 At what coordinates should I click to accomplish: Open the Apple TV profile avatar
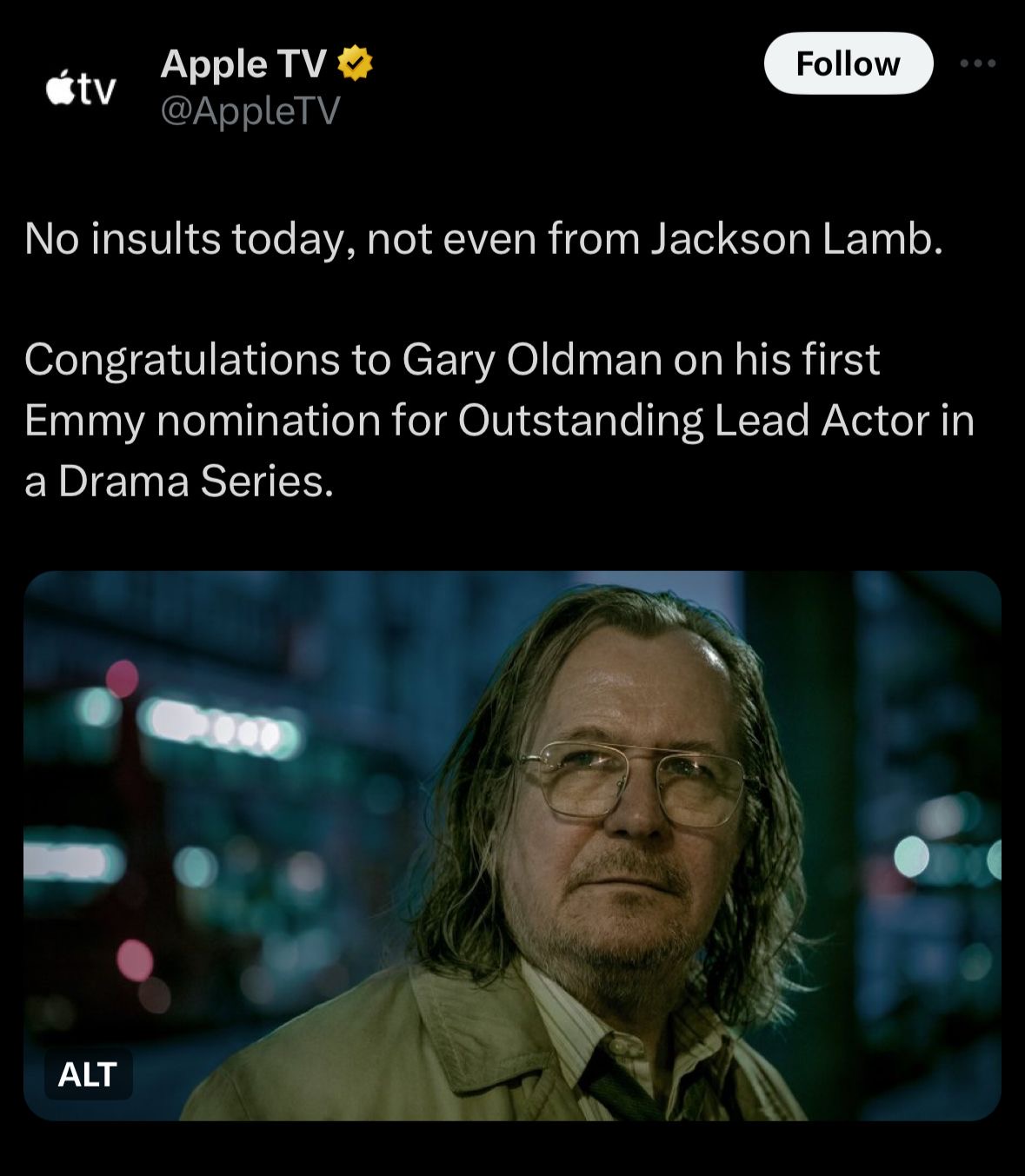pos(81,89)
